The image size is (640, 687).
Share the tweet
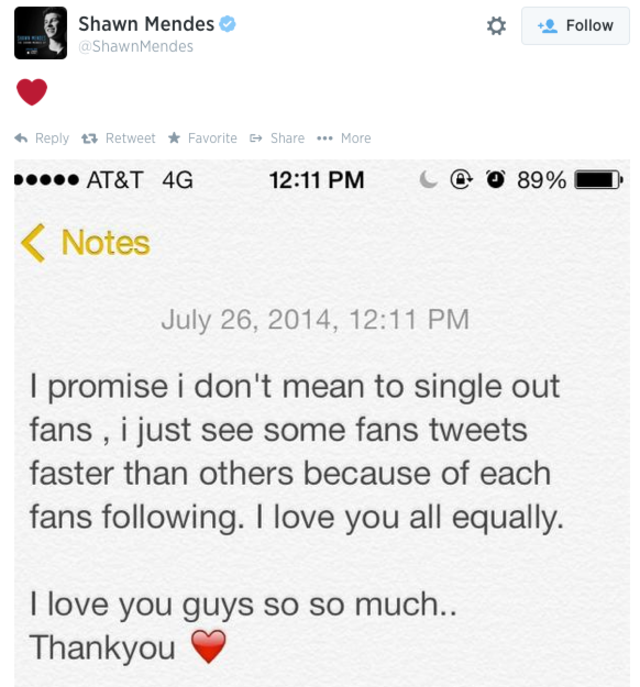pos(277,138)
